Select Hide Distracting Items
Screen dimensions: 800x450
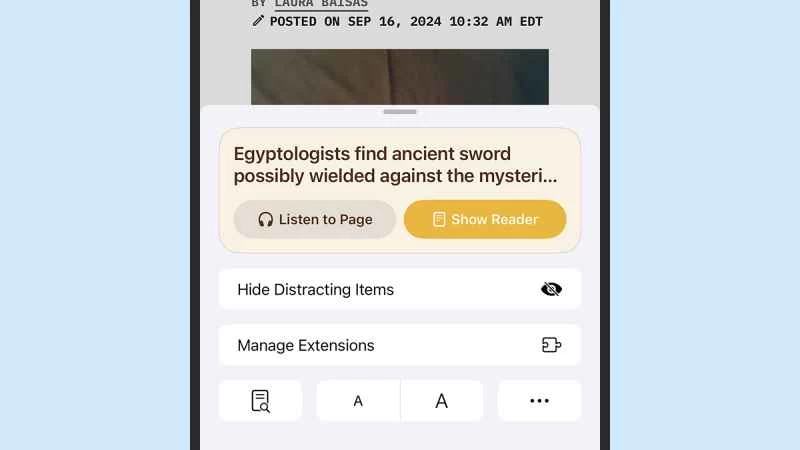point(399,289)
